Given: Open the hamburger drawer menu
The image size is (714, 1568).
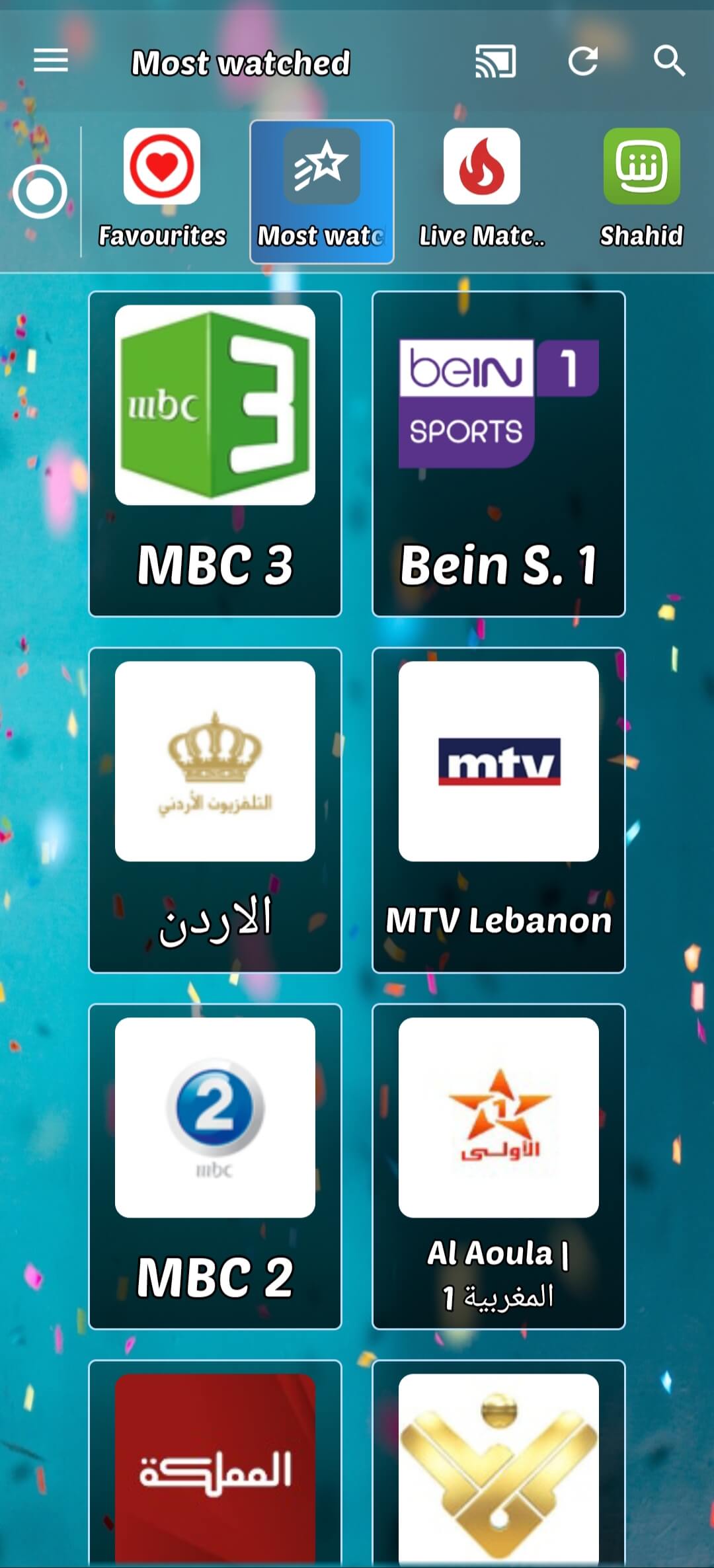Looking at the screenshot, I should [51, 61].
